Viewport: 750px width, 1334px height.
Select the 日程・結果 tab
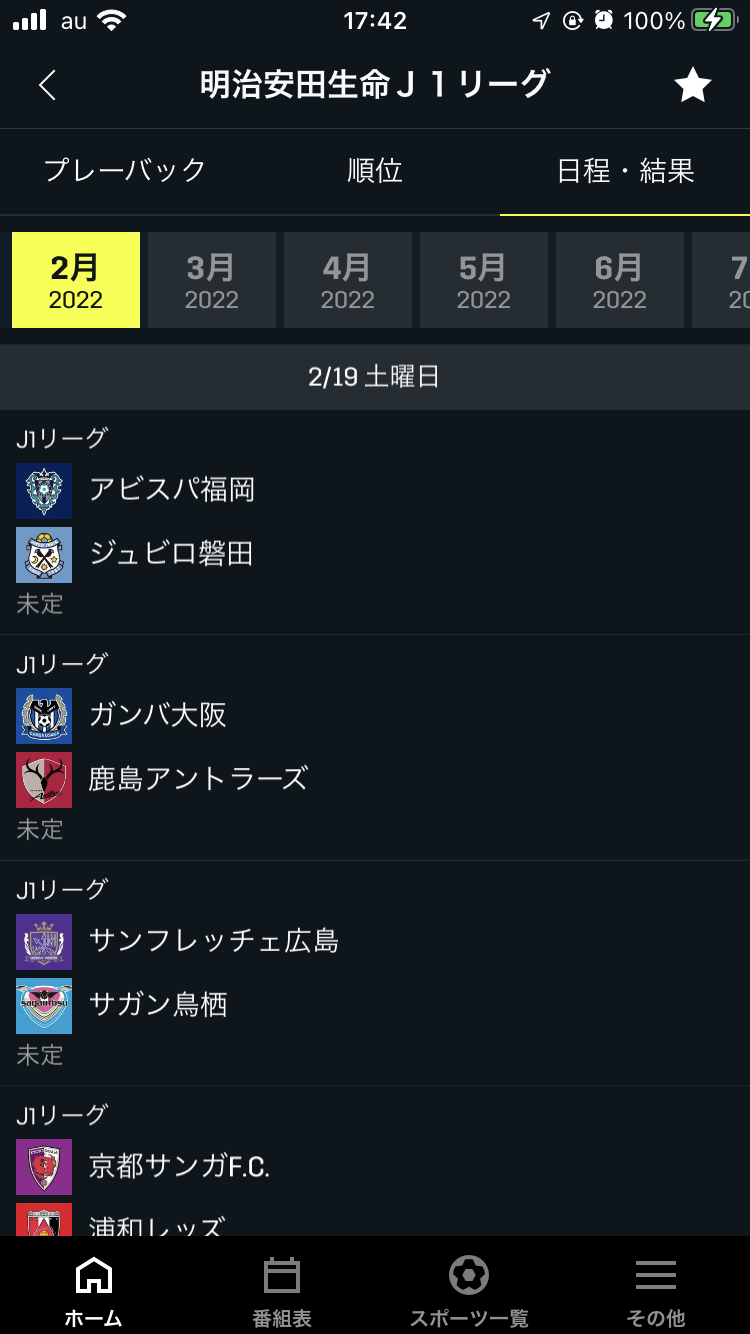[x=625, y=171]
